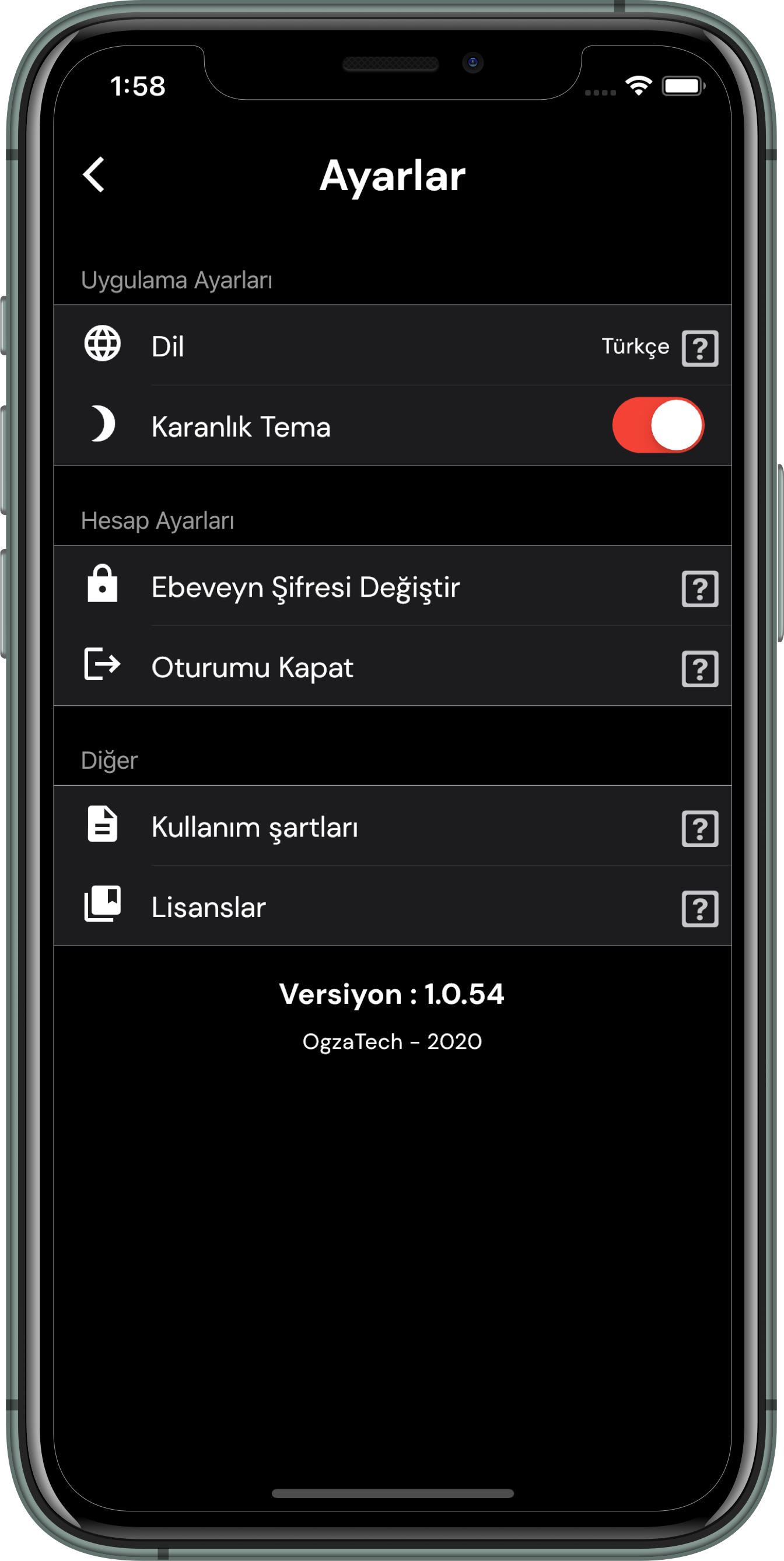Disable the Karanlık Tema switch

(658, 425)
